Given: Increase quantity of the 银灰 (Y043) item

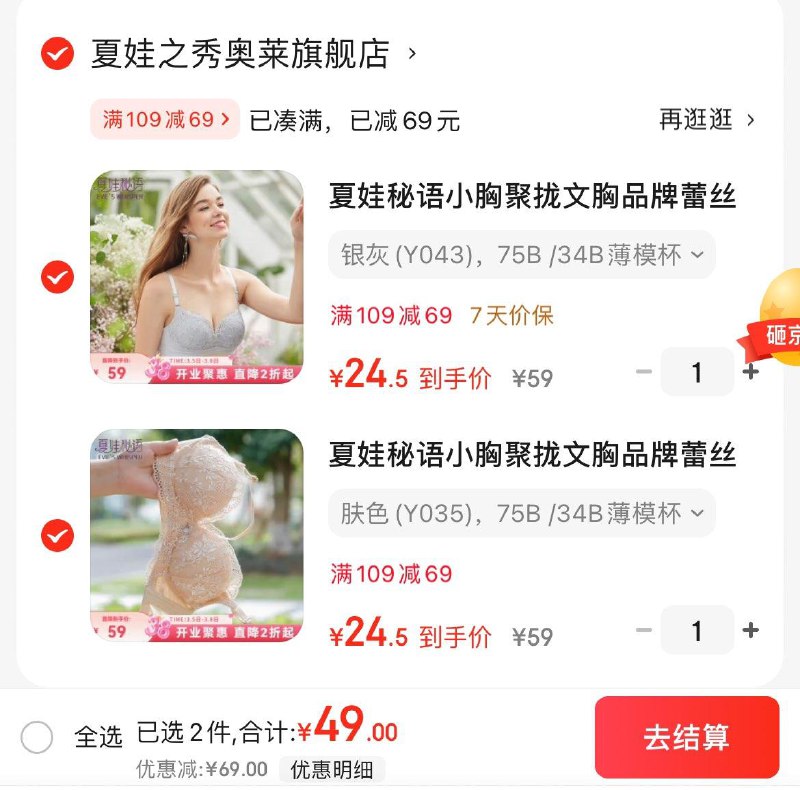Looking at the screenshot, I should pyautogui.click(x=751, y=373).
